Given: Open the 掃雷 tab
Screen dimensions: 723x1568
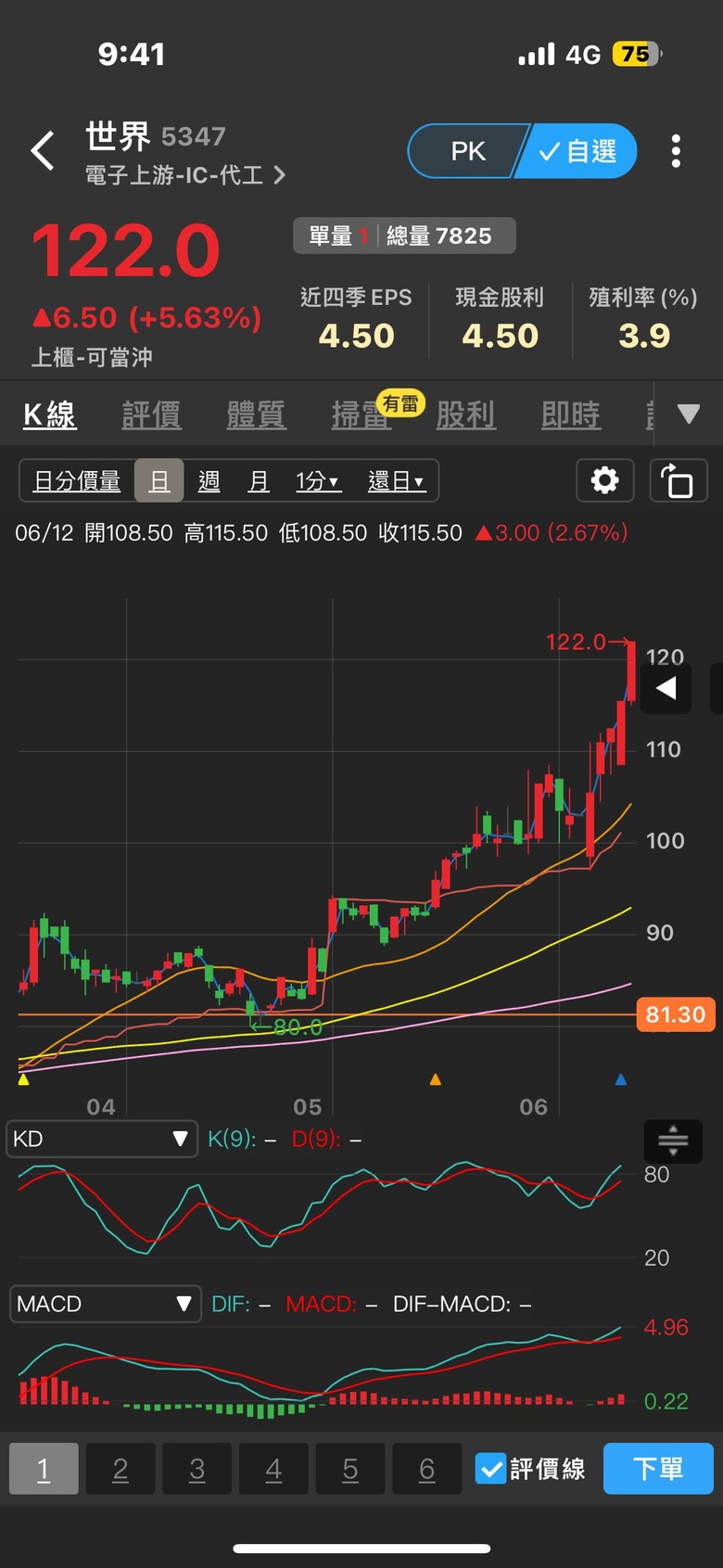Looking at the screenshot, I should coord(361,414).
